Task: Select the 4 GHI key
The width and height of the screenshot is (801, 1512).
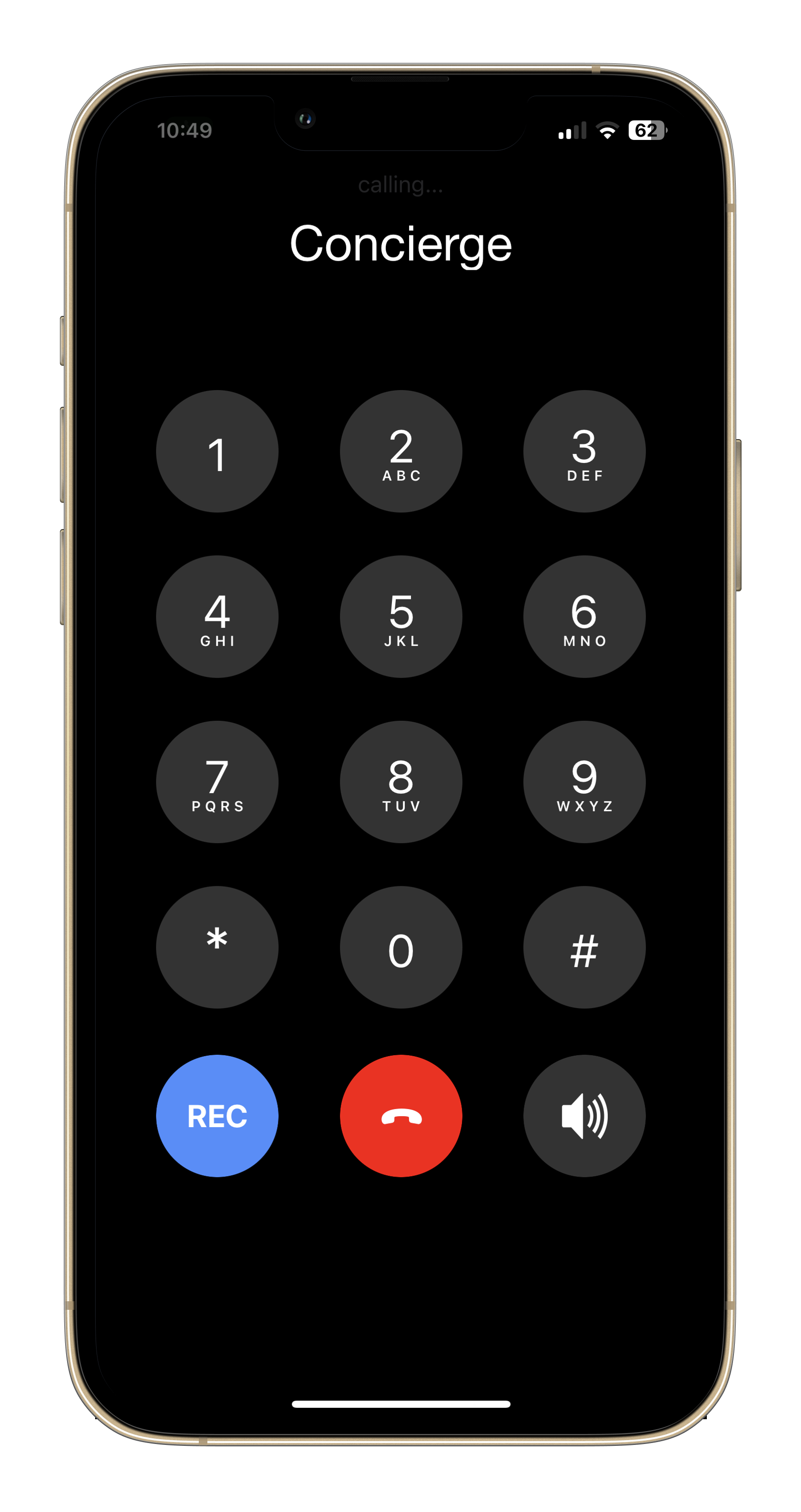Action: coord(217,616)
